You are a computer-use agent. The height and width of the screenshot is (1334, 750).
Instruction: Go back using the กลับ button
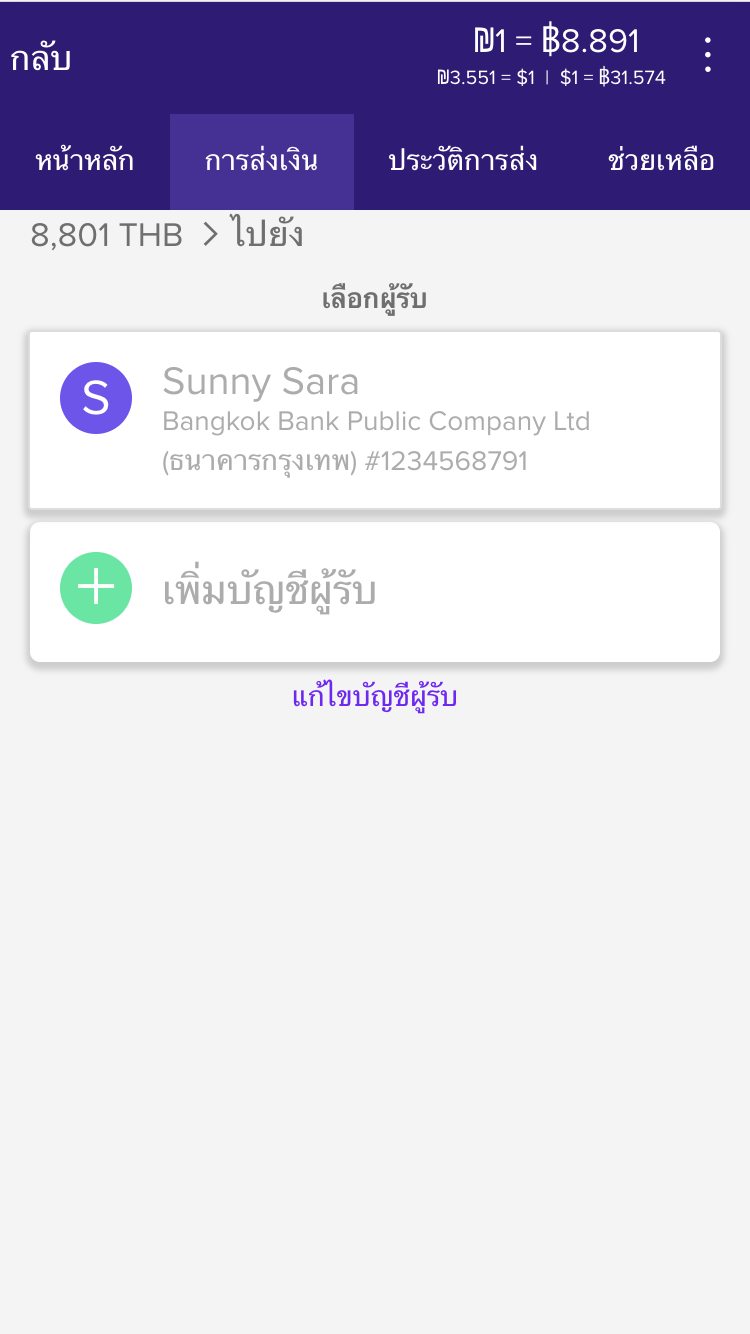coord(42,58)
